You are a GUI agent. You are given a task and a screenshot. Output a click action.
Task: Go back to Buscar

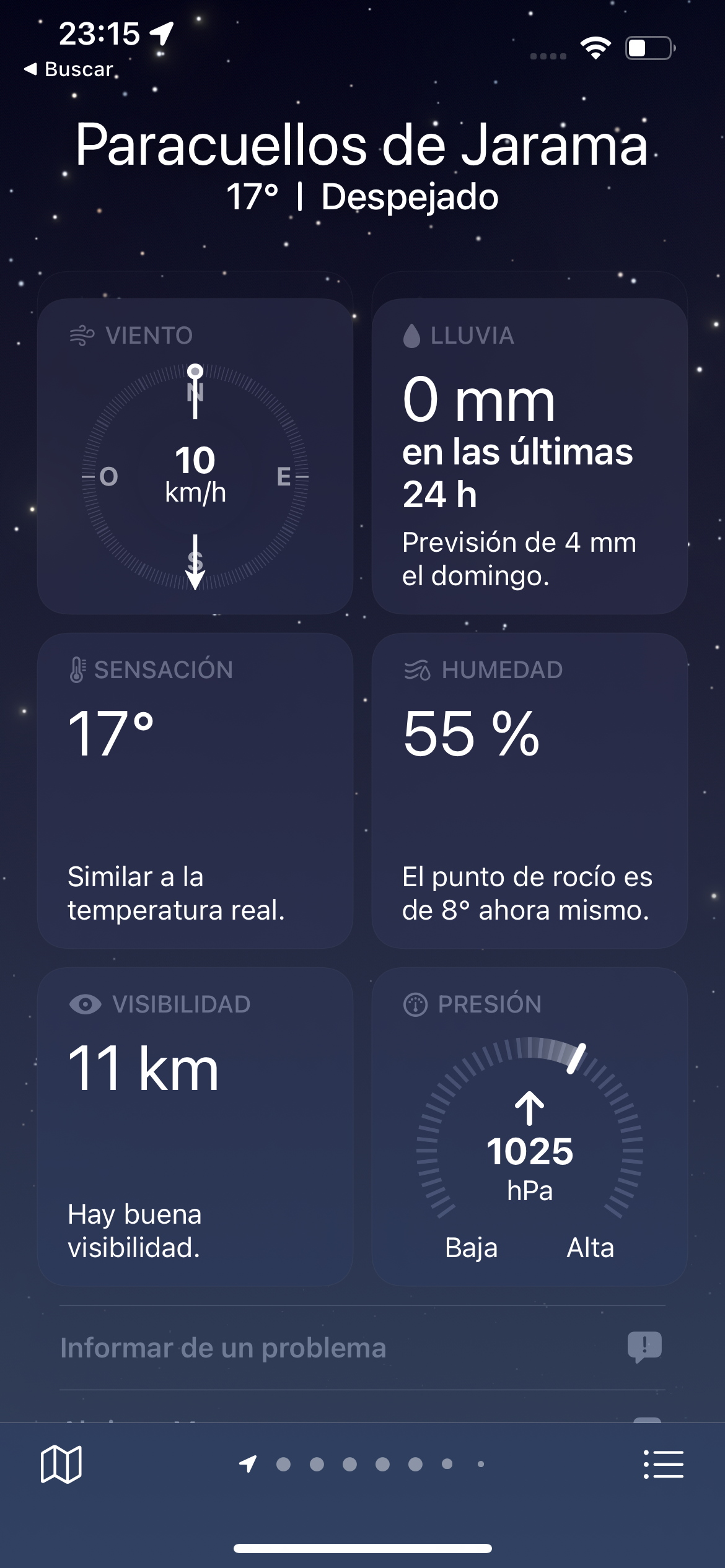68,69
